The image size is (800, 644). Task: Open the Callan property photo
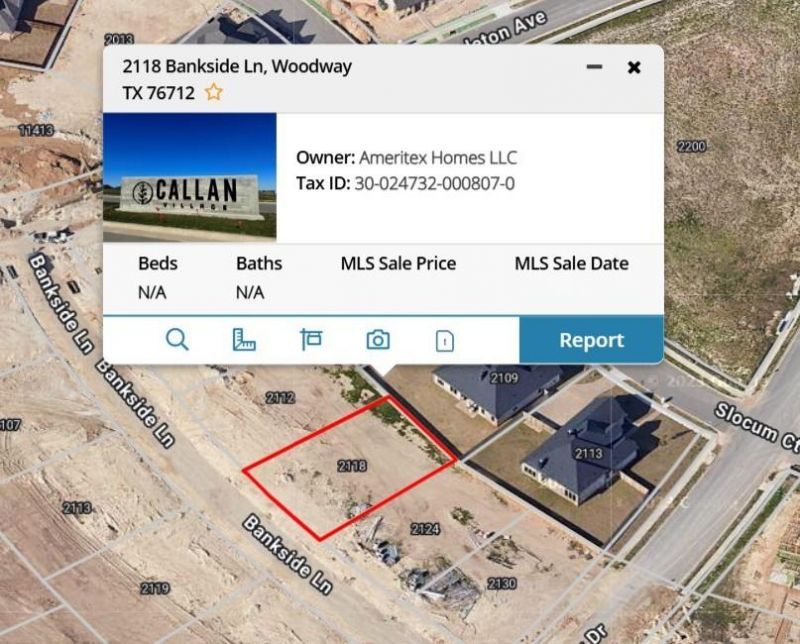[x=189, y=177]
